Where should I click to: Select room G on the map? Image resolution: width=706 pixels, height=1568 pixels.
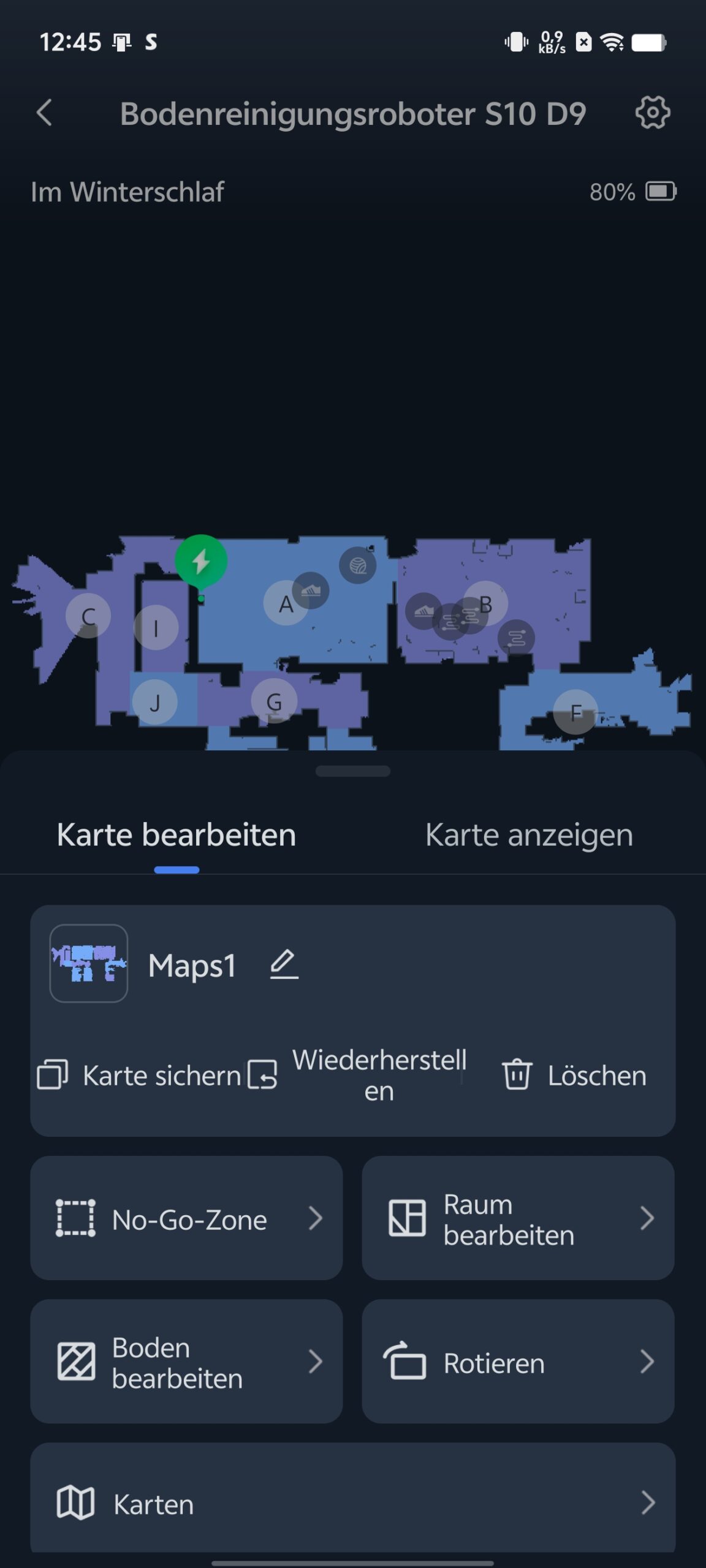274,701
